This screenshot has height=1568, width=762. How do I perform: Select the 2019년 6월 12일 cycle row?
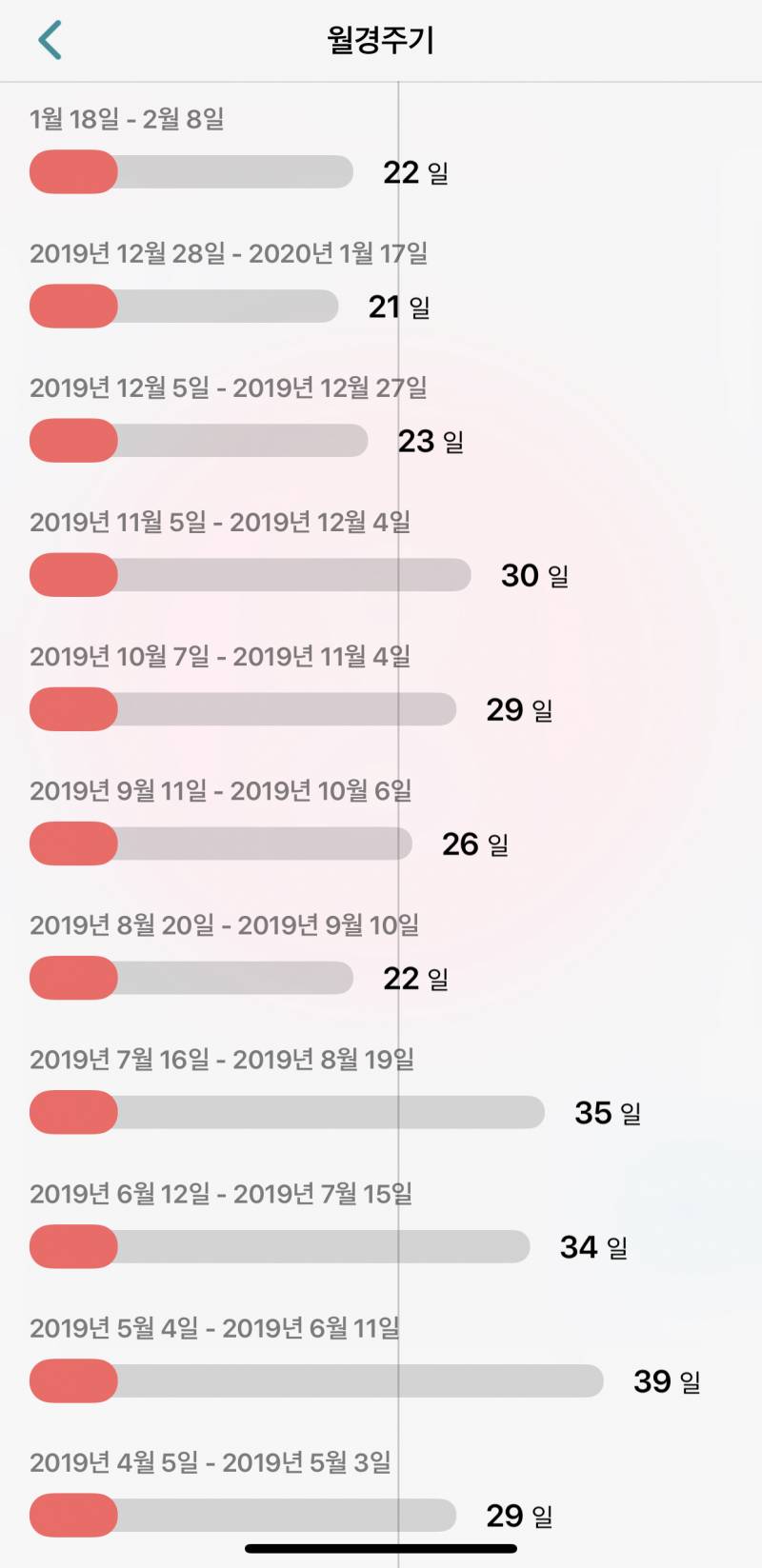[x=221, y=1193]
